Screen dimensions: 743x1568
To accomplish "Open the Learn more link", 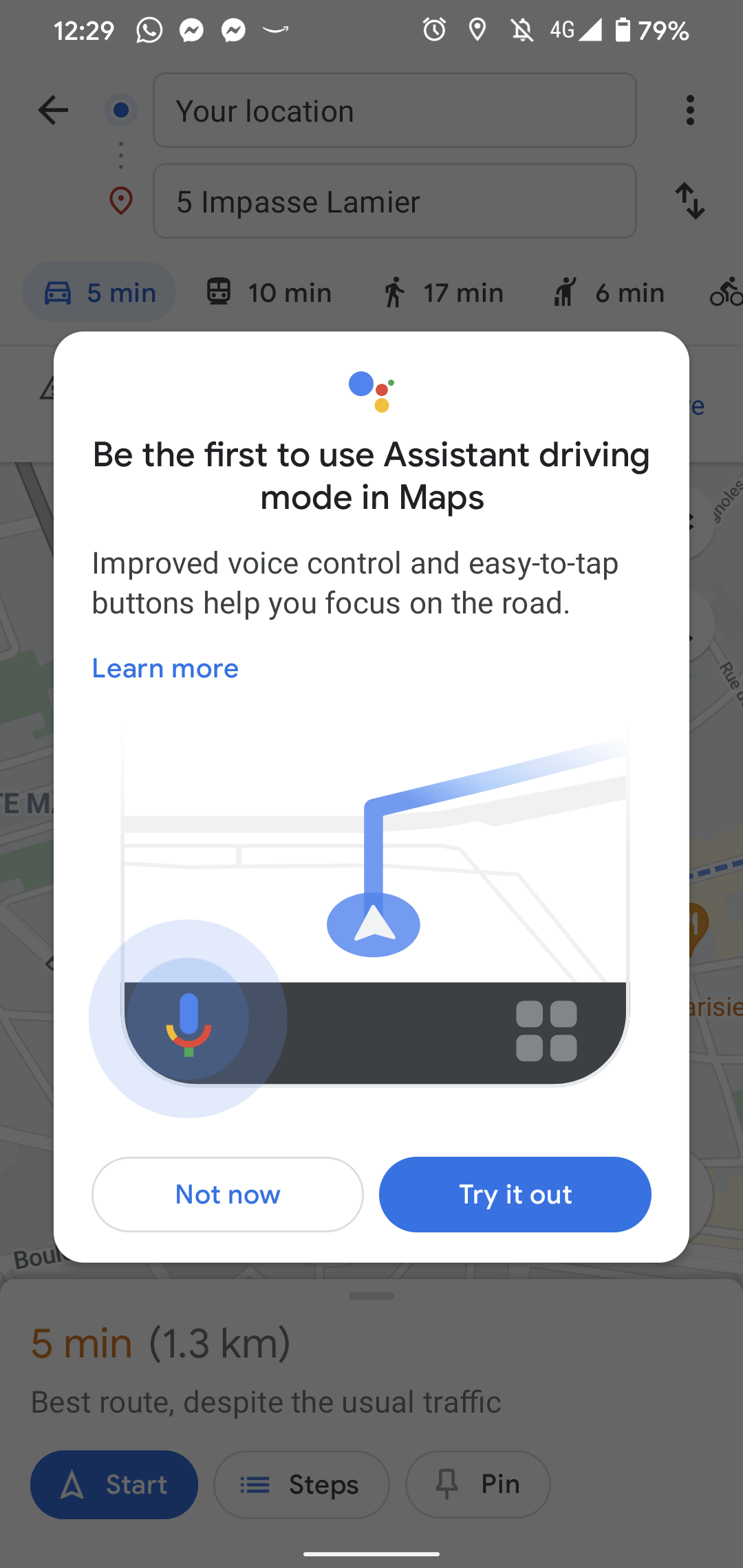I will [x=165, y=668].
